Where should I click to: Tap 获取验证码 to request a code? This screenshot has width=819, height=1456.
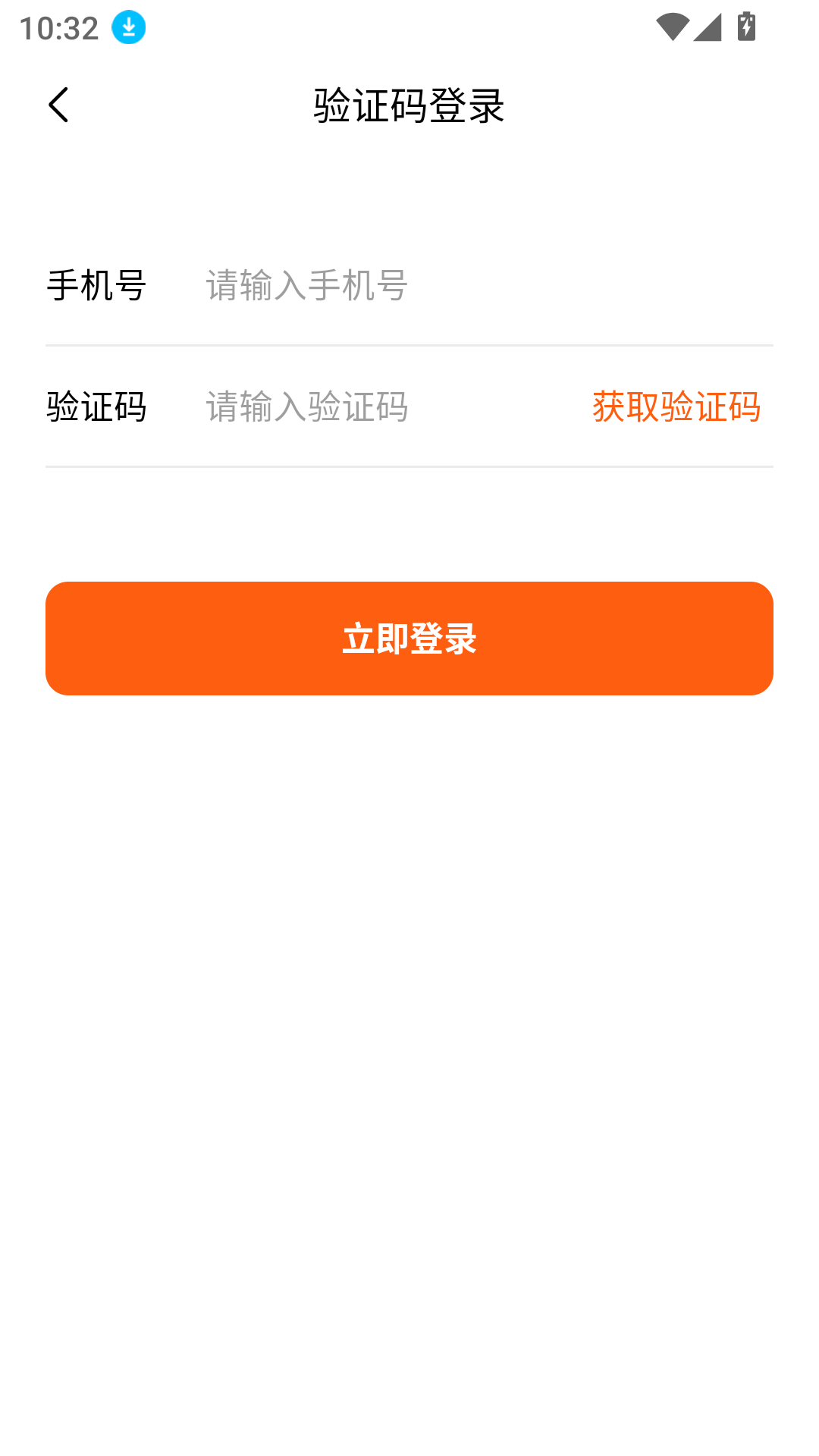pyautogui.click(x=676, y=407)
